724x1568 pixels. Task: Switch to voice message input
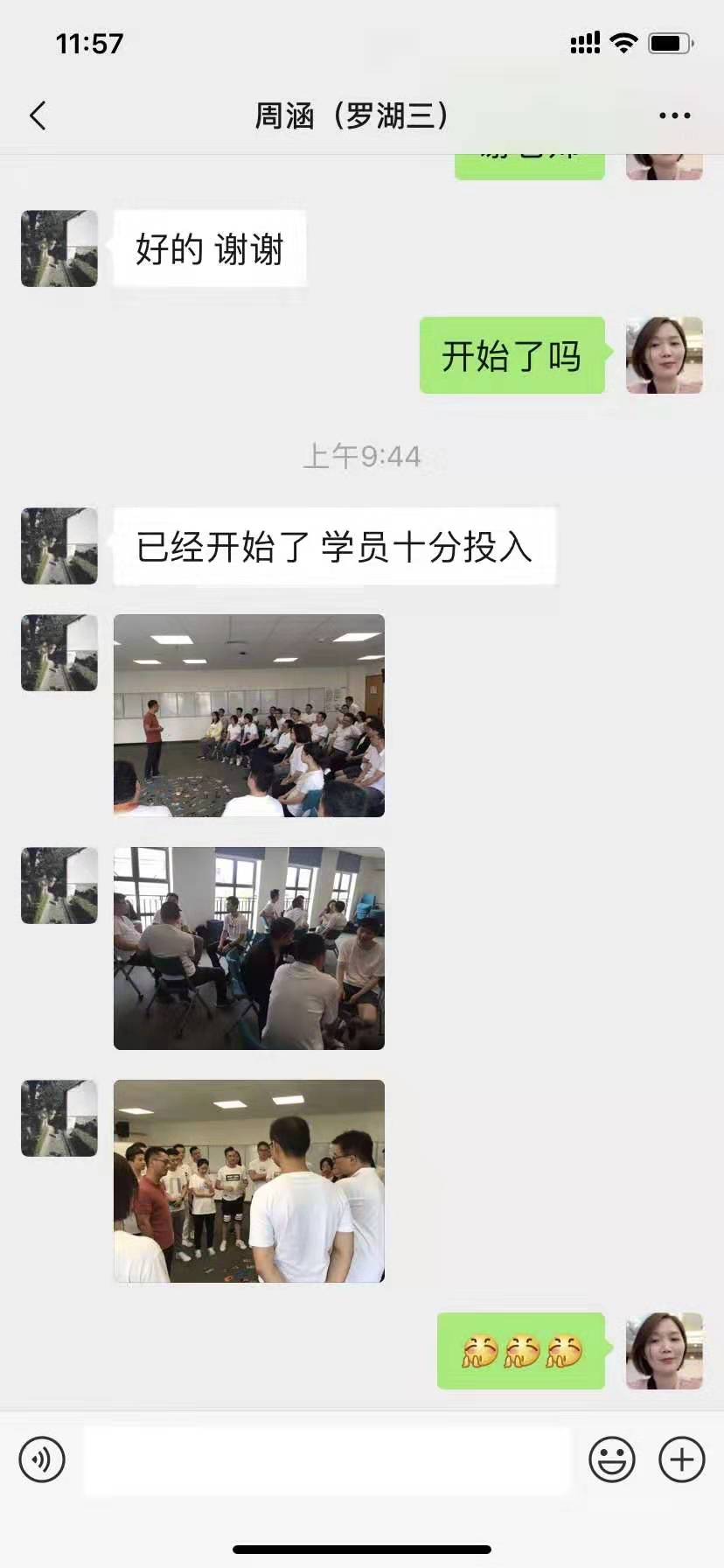tap(42, 1459)
